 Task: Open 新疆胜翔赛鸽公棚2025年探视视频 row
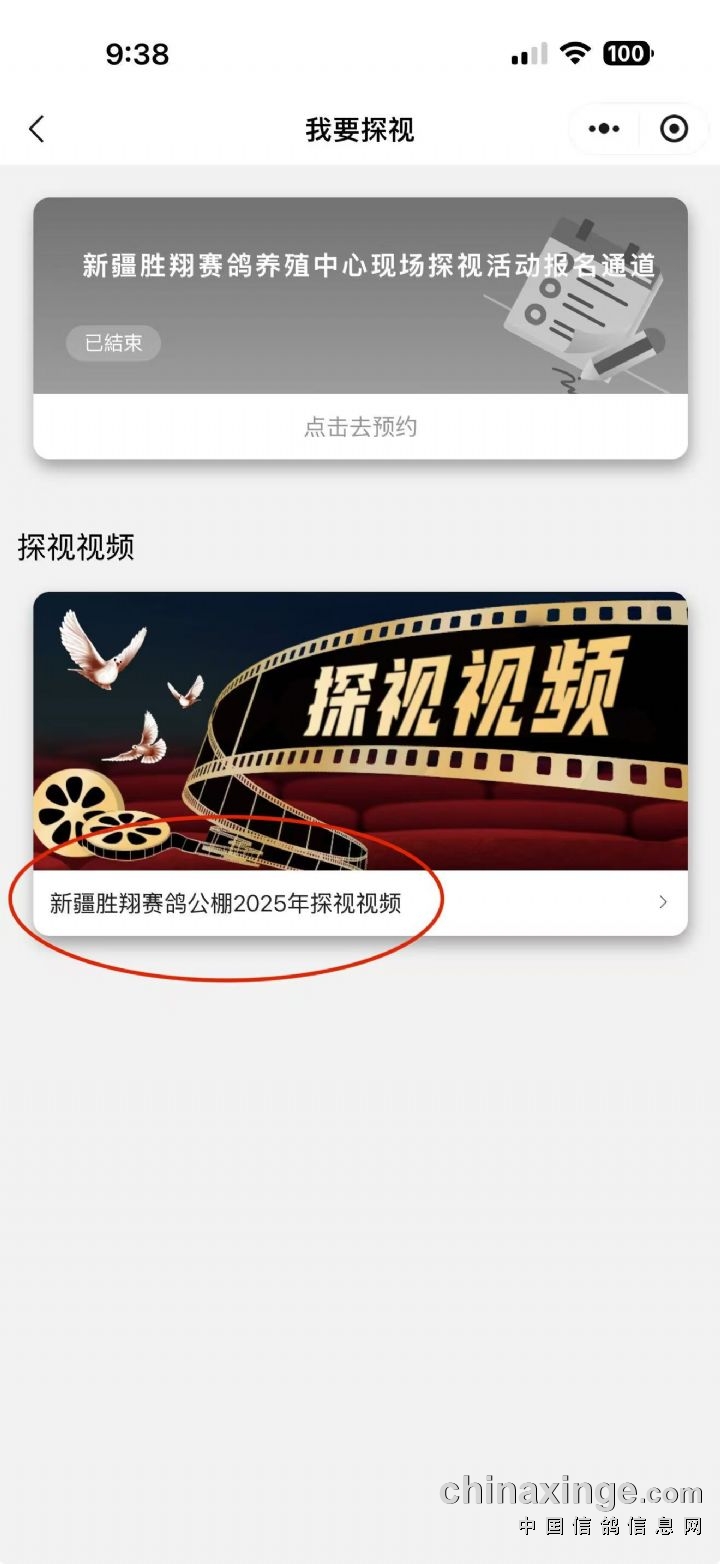(360, 903)
